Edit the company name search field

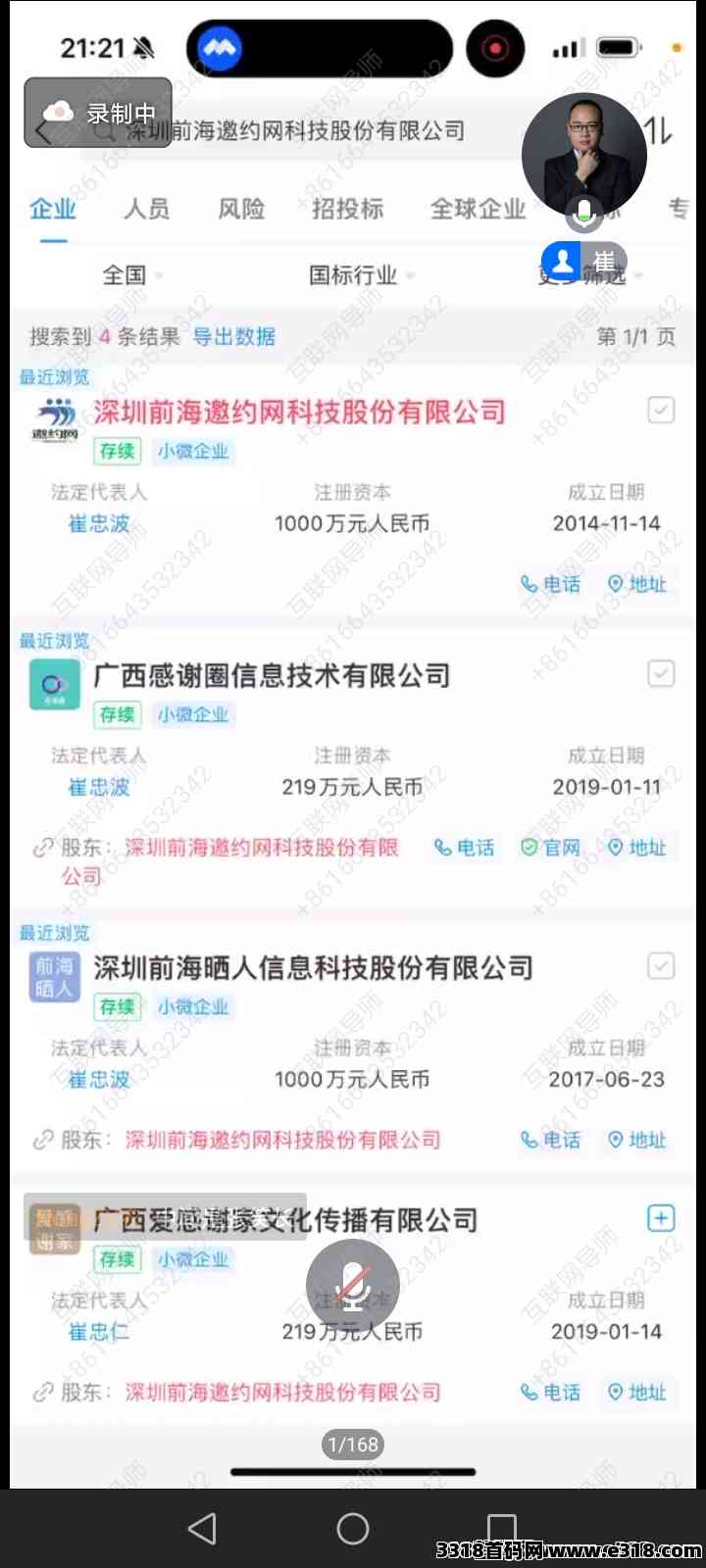294,130
